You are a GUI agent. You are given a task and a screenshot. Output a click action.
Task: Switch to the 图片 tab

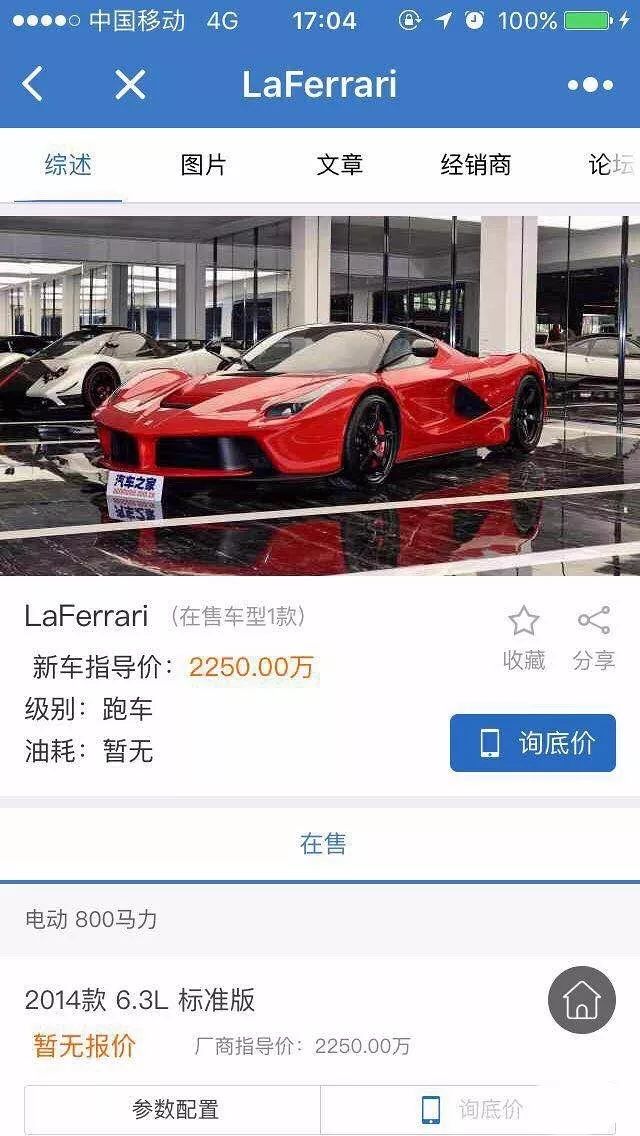click(204, 165)
